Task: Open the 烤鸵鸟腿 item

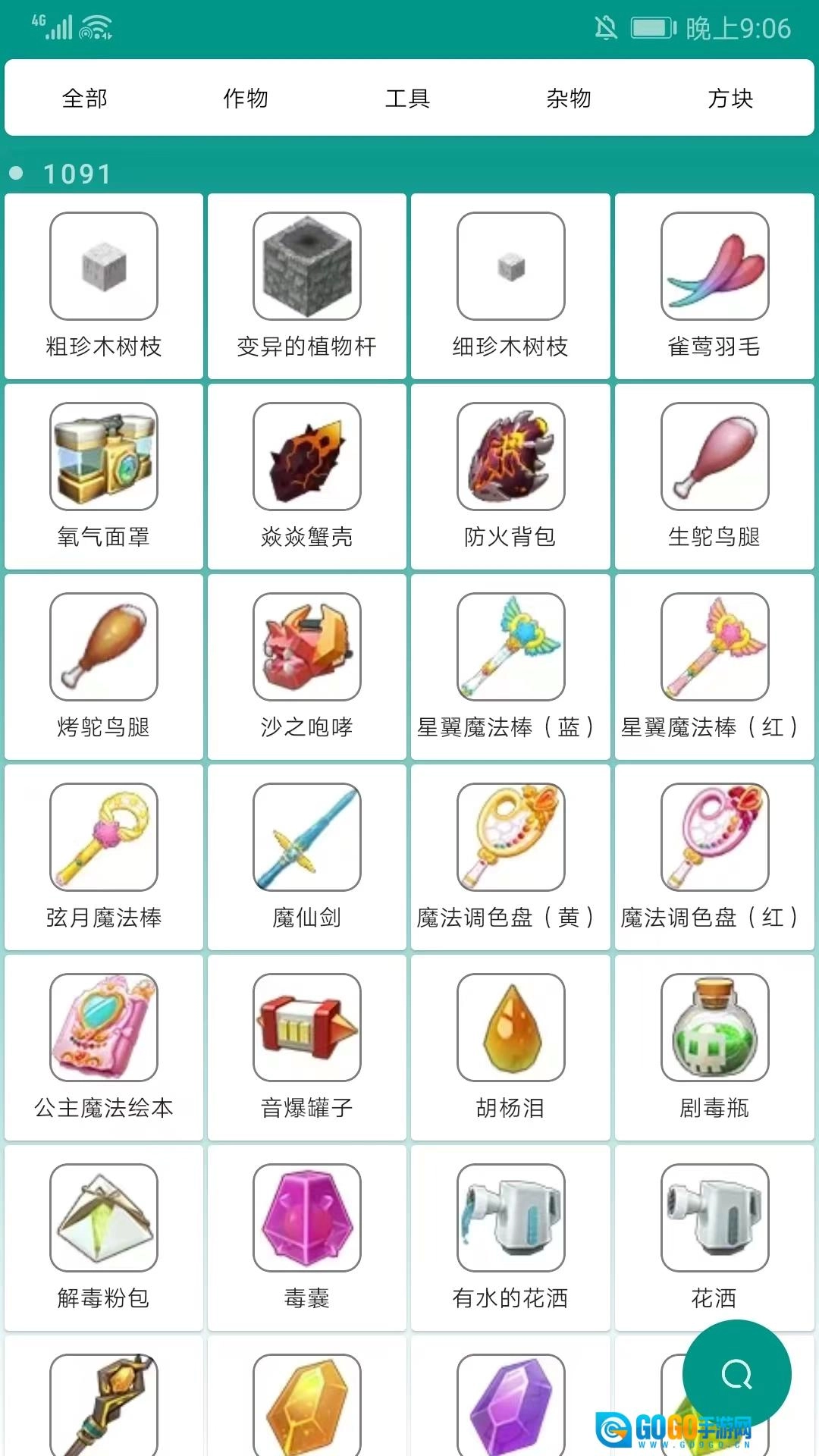Action: pos(104,667)
